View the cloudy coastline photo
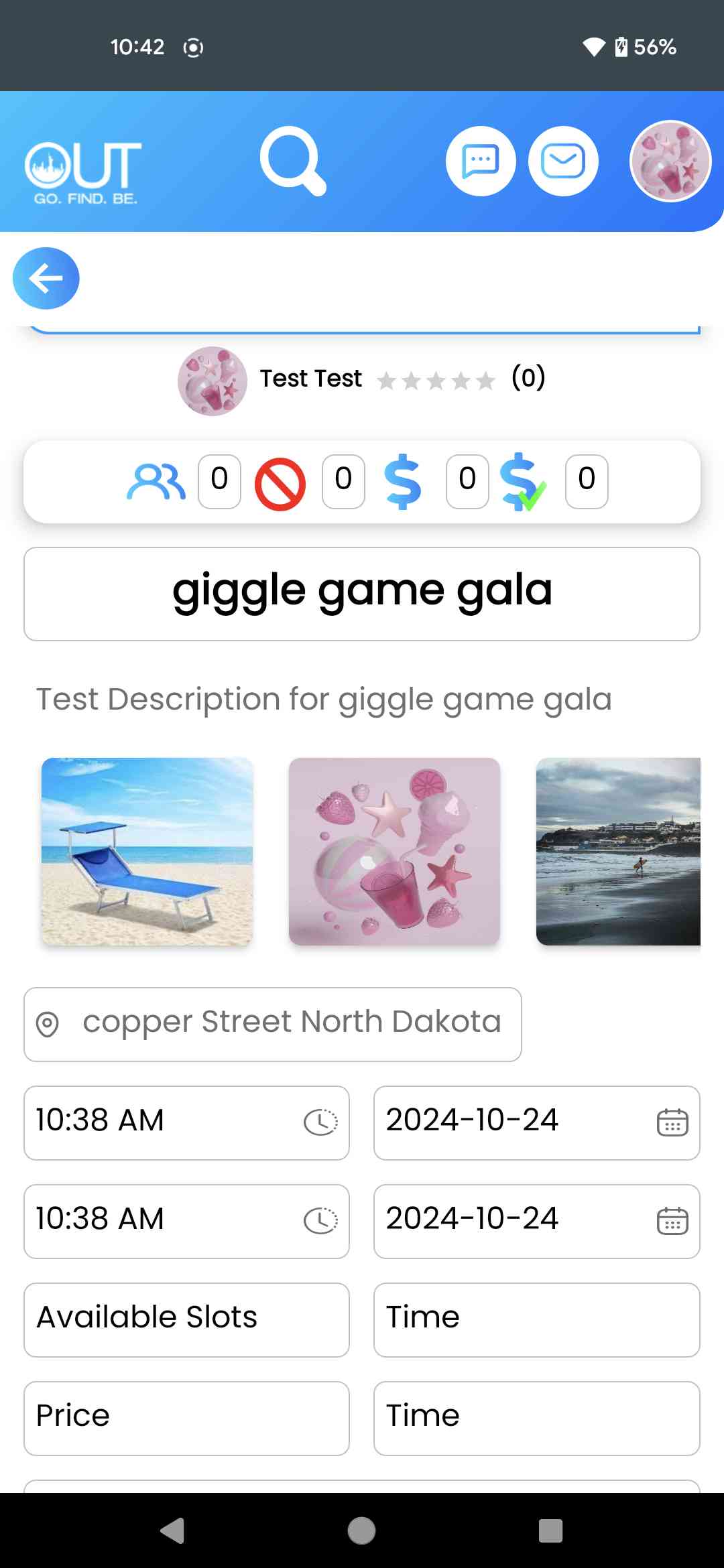 pyautogui.click(x=617, y=851)
